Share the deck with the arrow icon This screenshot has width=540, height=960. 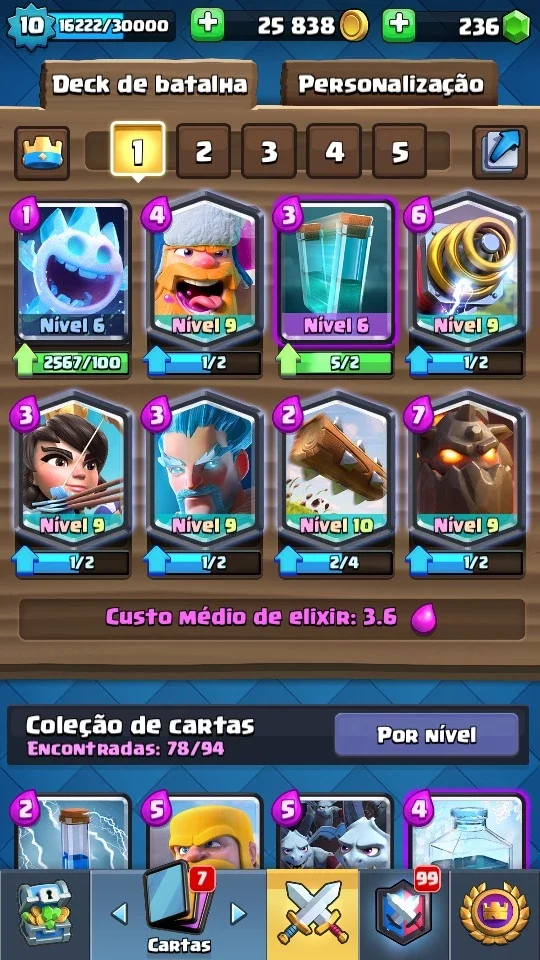point(500,152)
